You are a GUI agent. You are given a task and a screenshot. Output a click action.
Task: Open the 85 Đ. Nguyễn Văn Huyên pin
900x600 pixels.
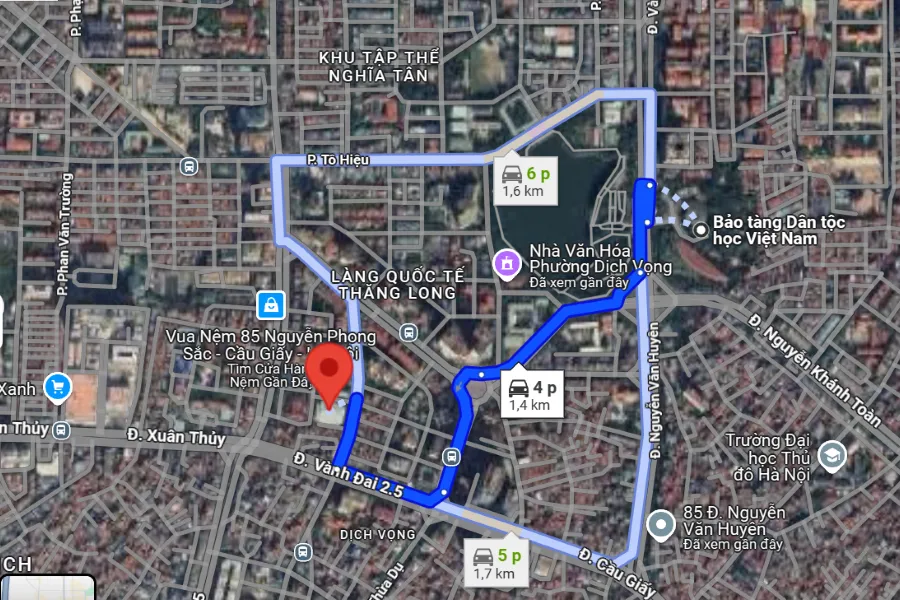click(660, 522)
